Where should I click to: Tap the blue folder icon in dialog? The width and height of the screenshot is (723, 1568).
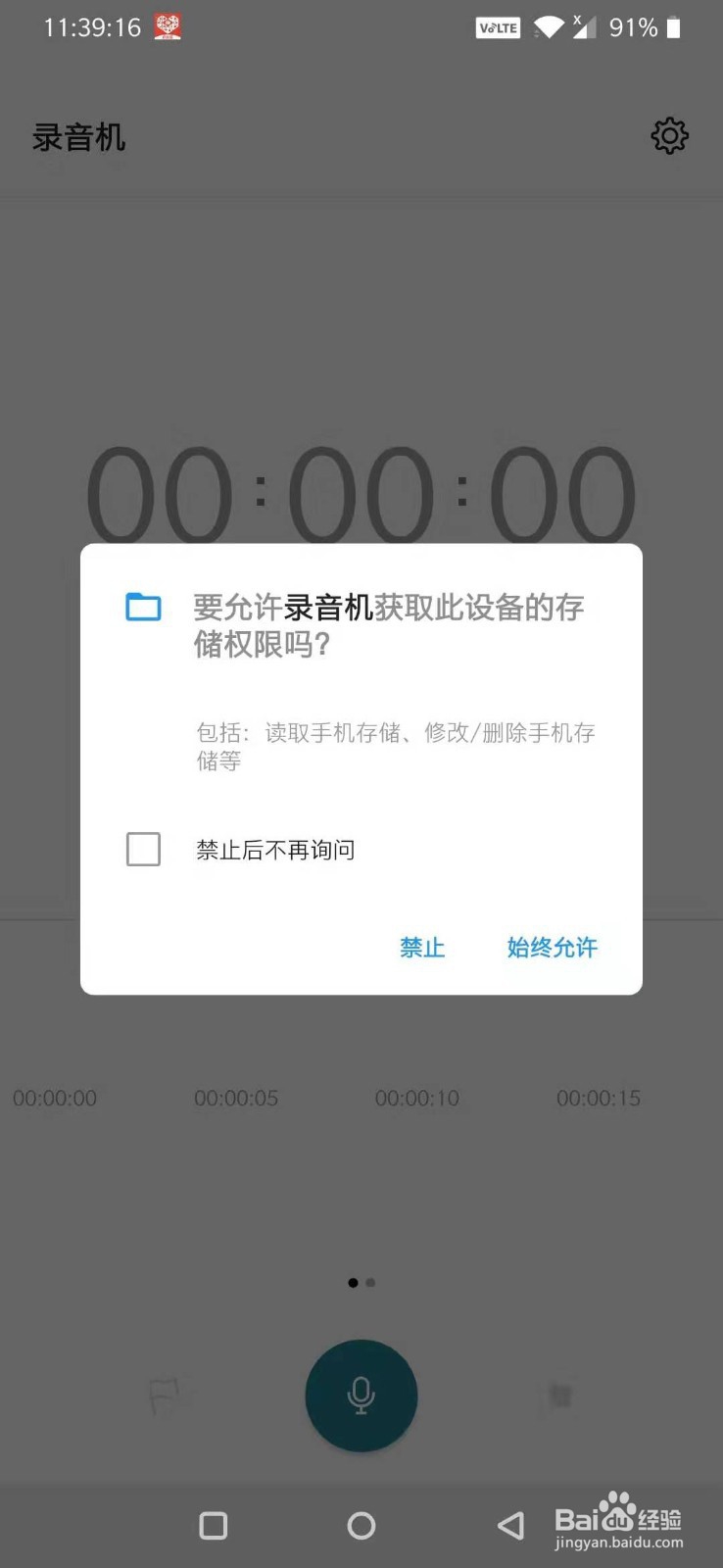[x=142, y=607]
